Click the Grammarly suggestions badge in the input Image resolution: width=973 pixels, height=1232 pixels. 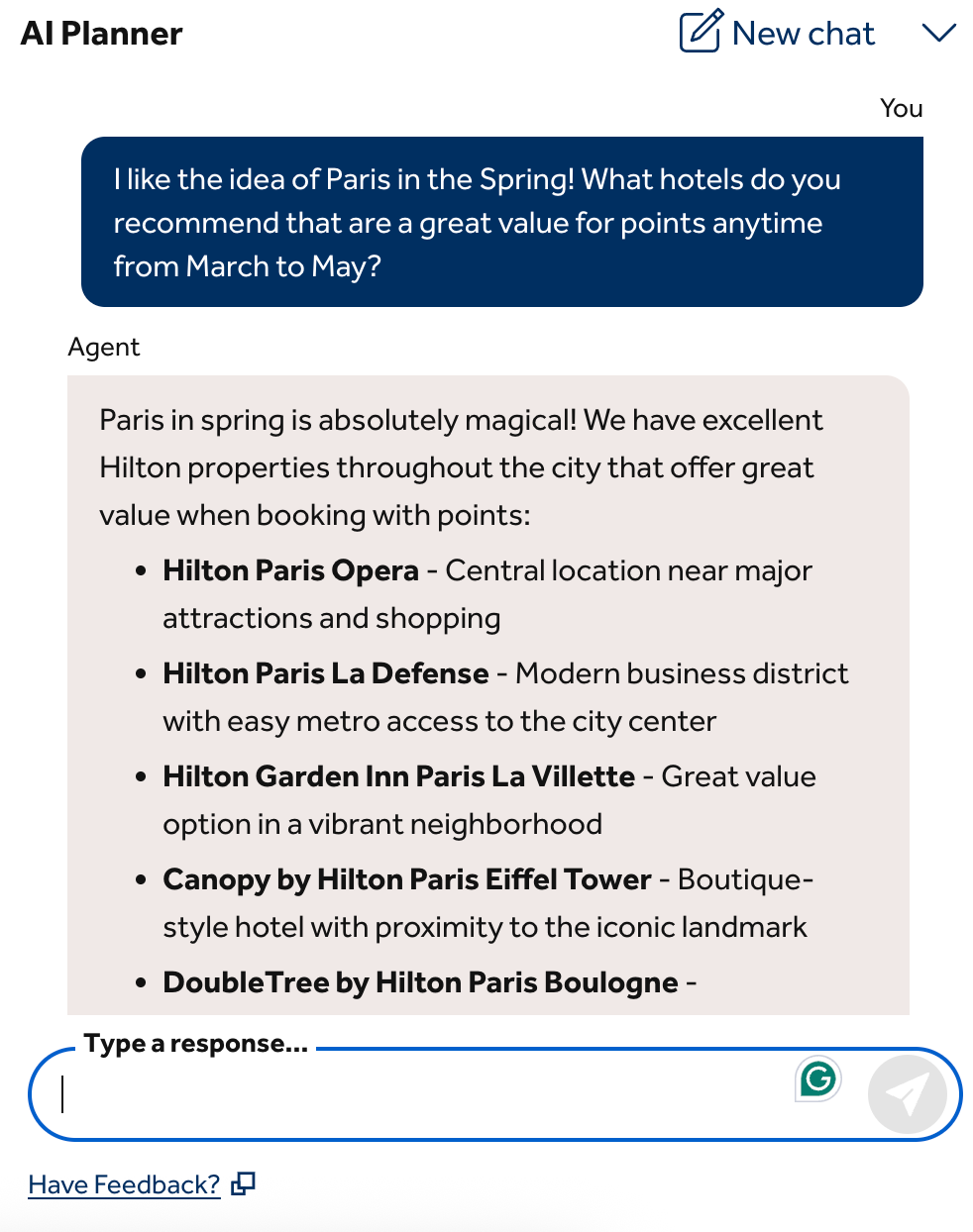(817, 1080)
